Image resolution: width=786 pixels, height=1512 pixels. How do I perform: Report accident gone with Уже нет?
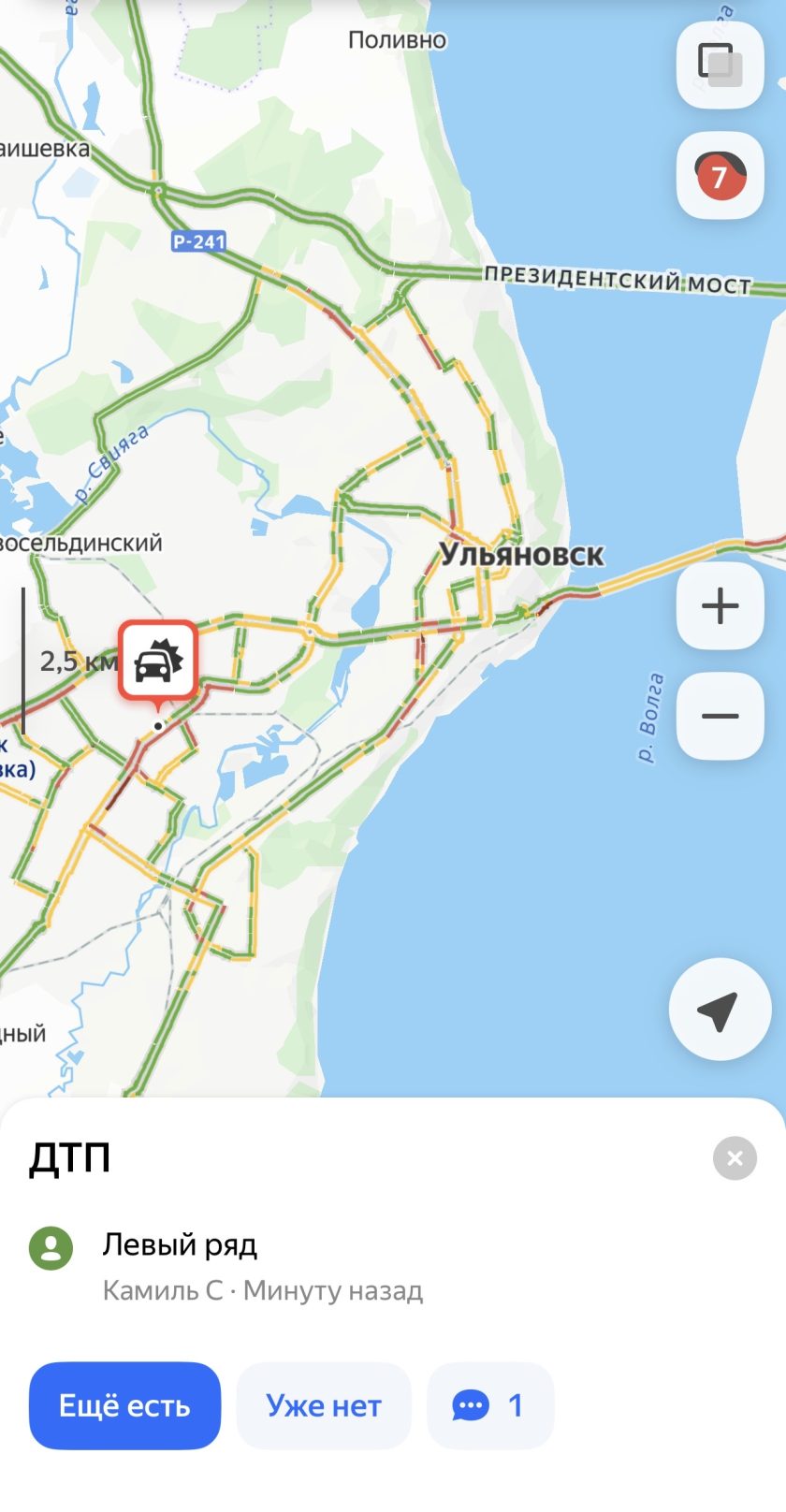pyautogui.click(x=324, y=1405)
